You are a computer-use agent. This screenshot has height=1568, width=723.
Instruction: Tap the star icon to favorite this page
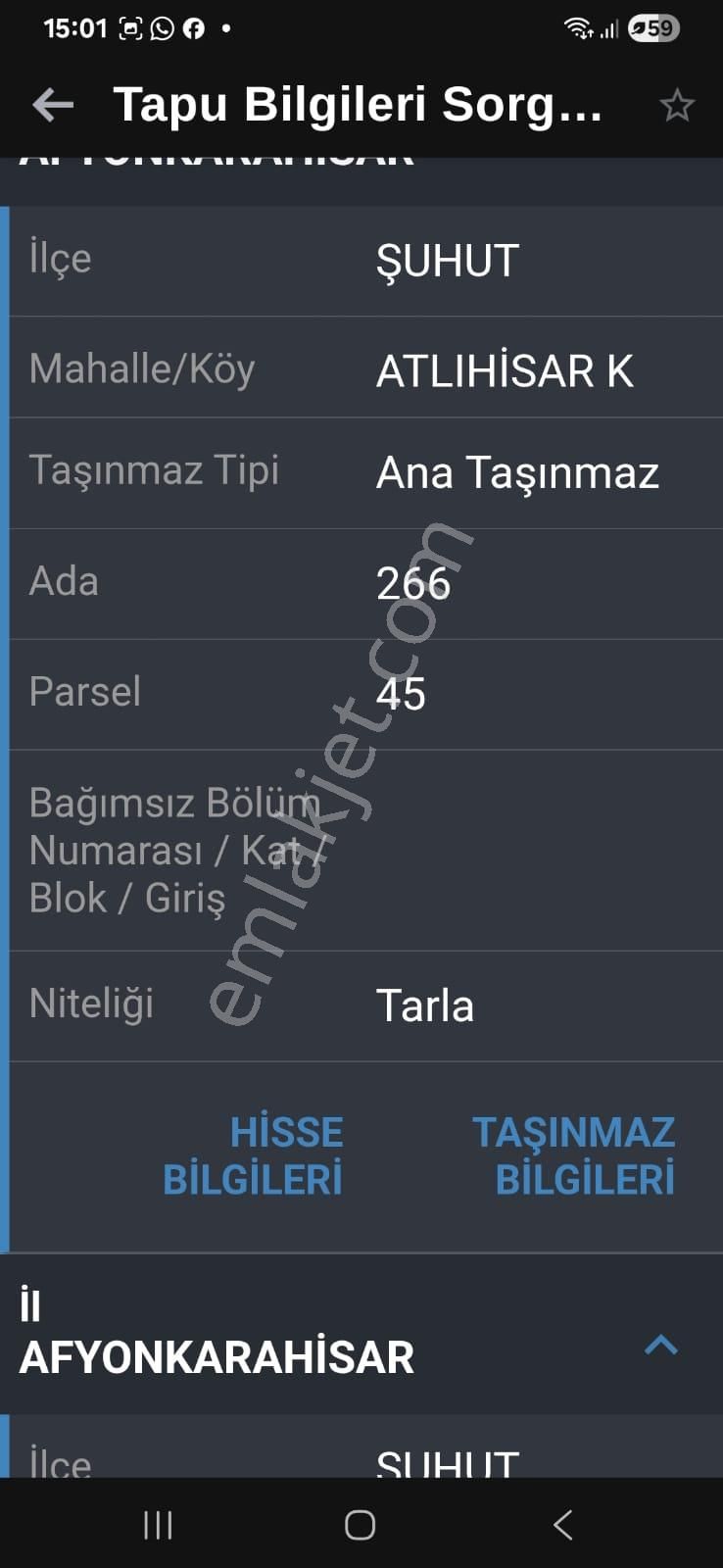click(677, 104)
